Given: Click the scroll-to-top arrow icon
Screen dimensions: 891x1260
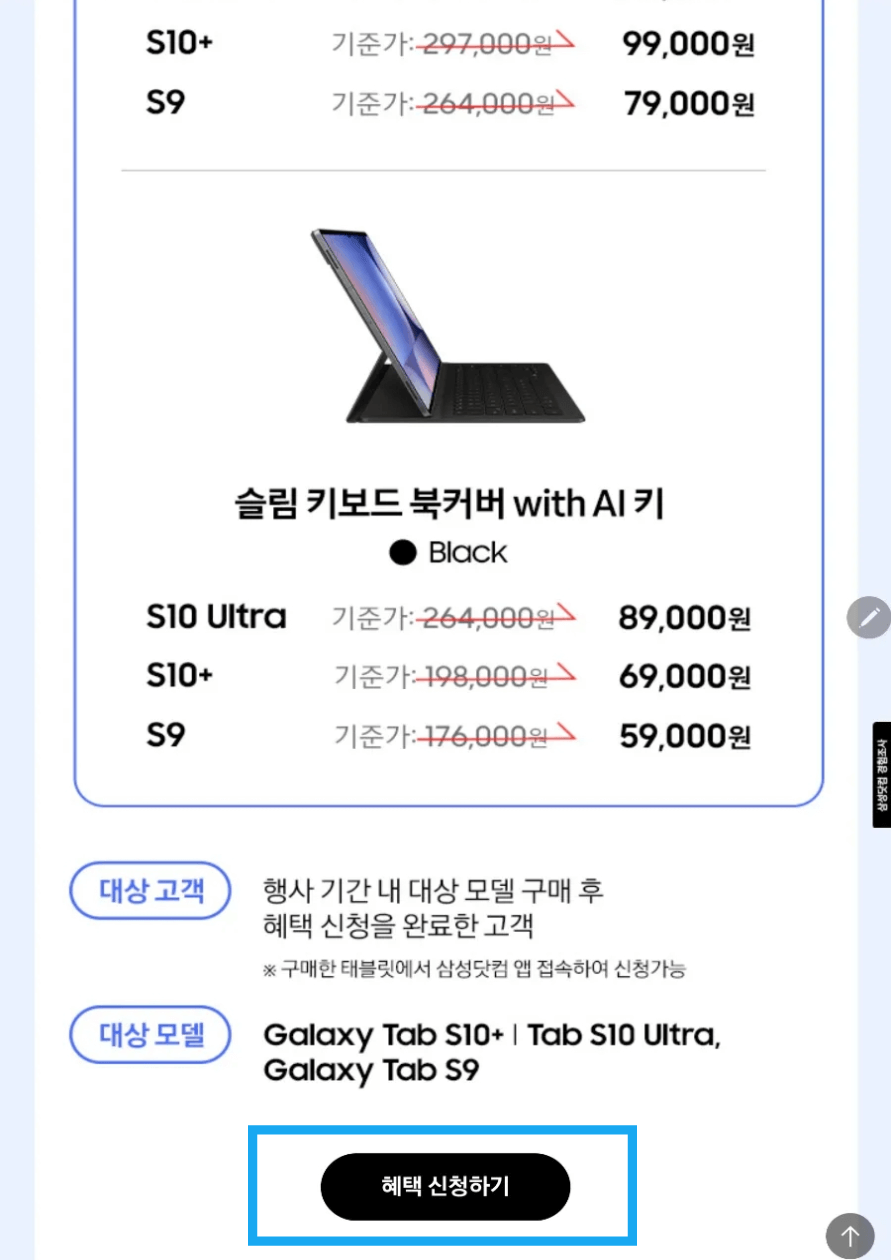Looking at the screenshot, I should pyautogui.click(x=849, y=1235).
